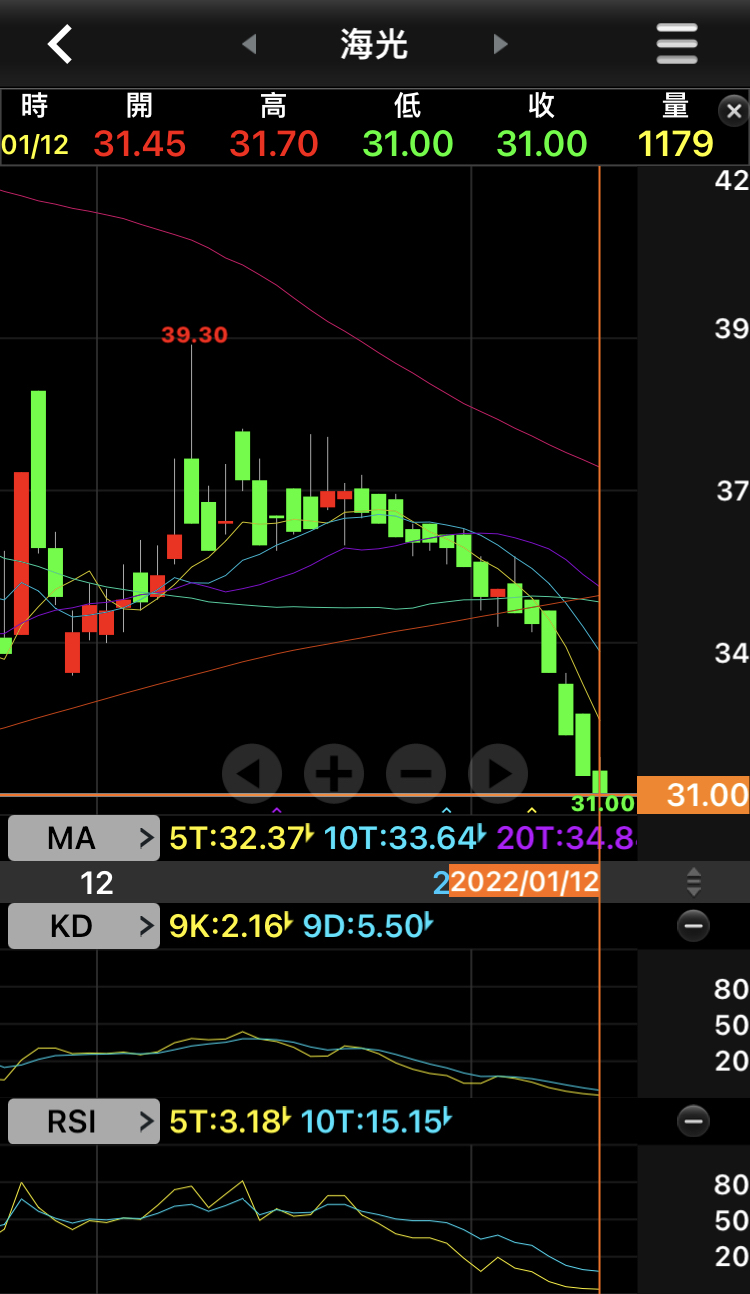The height and width of the screenshot is (1294, 750).
Task: Open the KD indicator selector
Action: 84,926
